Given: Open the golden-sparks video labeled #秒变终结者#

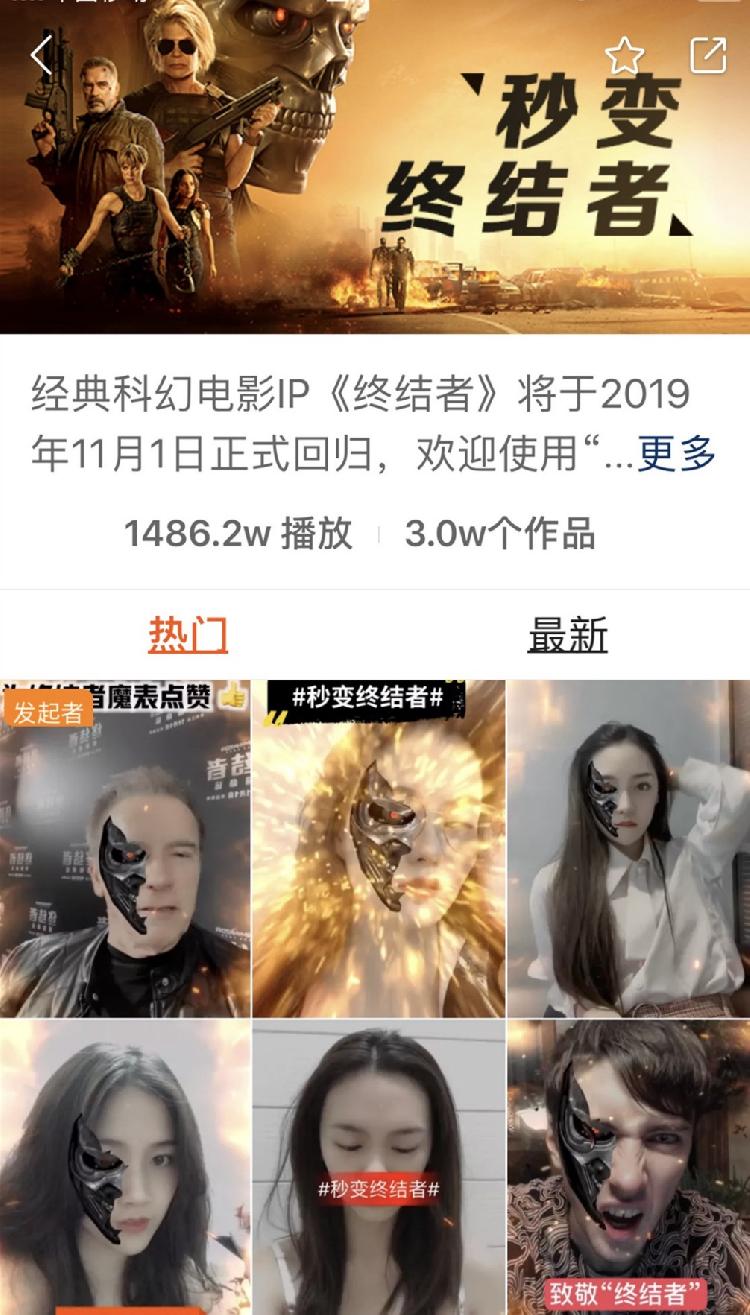Looking at the screenshot, I should pyautogui.click(x=378, y=849).
